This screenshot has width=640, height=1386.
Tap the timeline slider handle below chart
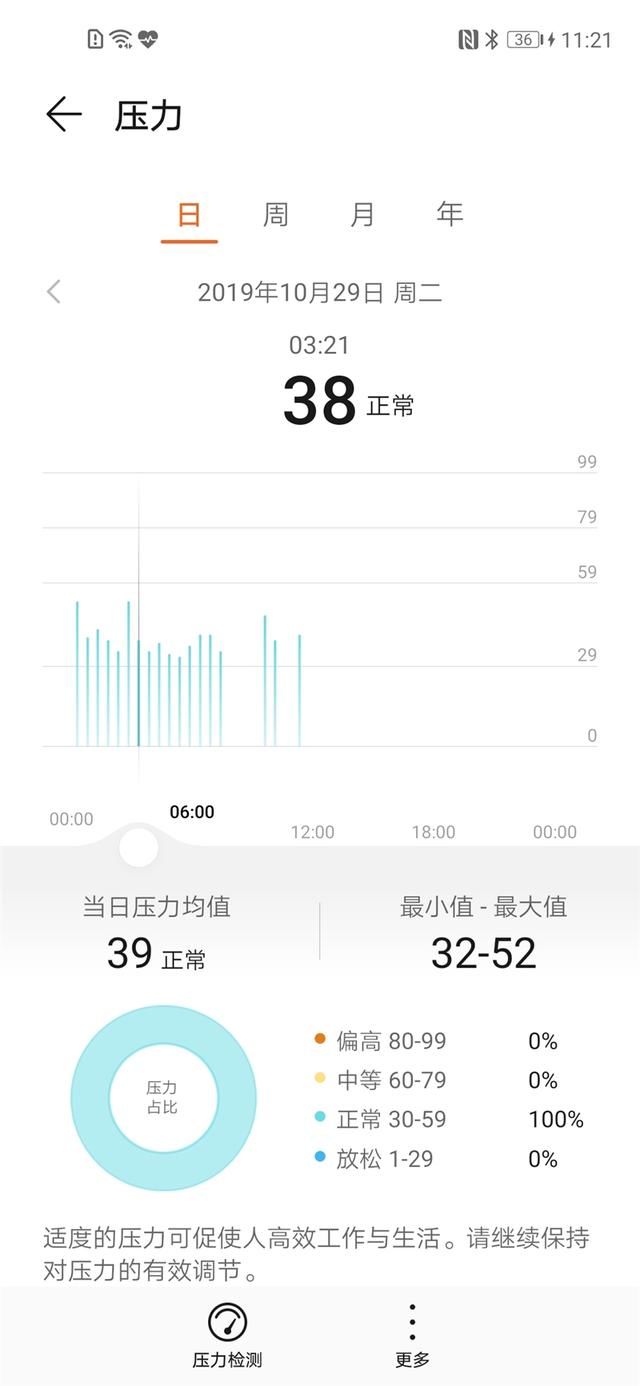tap(138, 847)
